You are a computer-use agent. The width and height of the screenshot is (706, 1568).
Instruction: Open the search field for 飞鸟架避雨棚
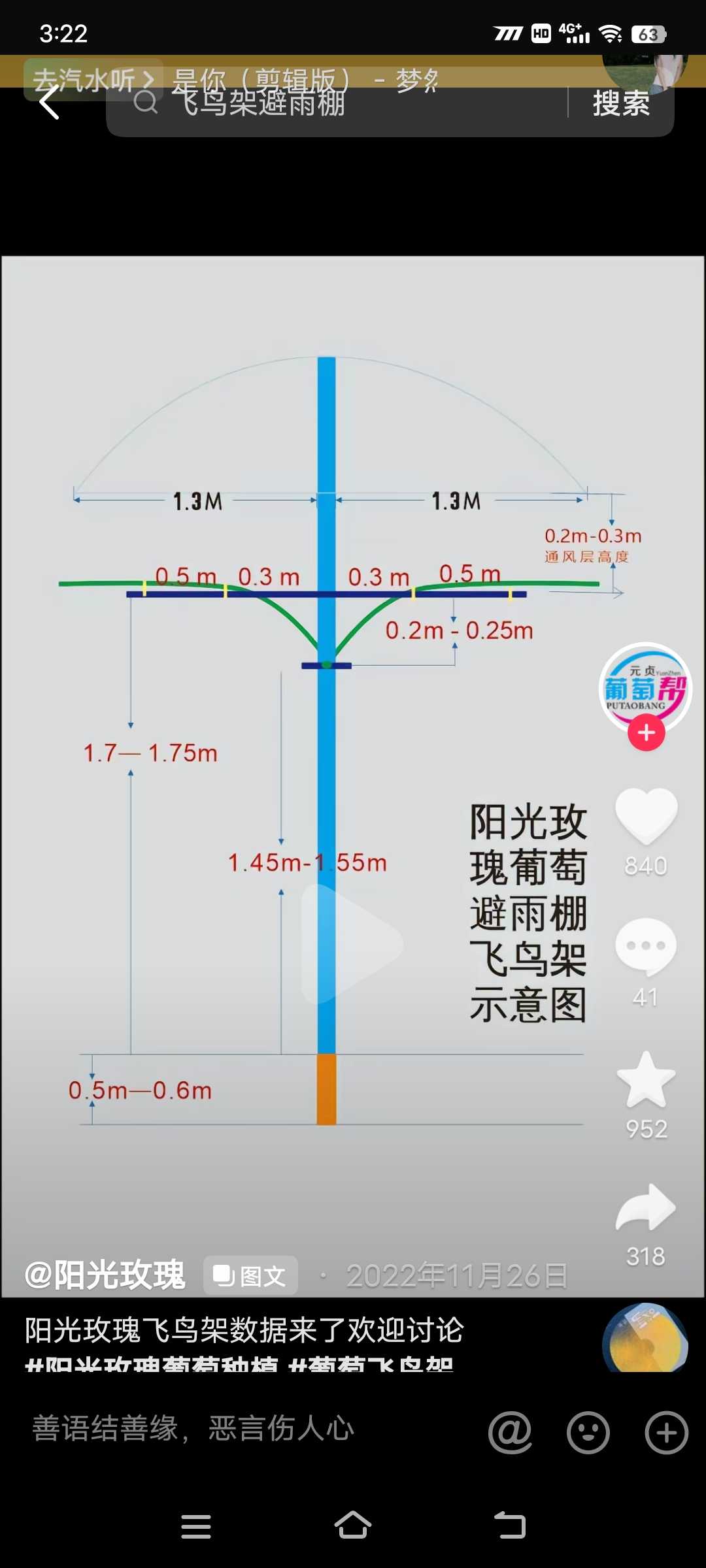337,103
